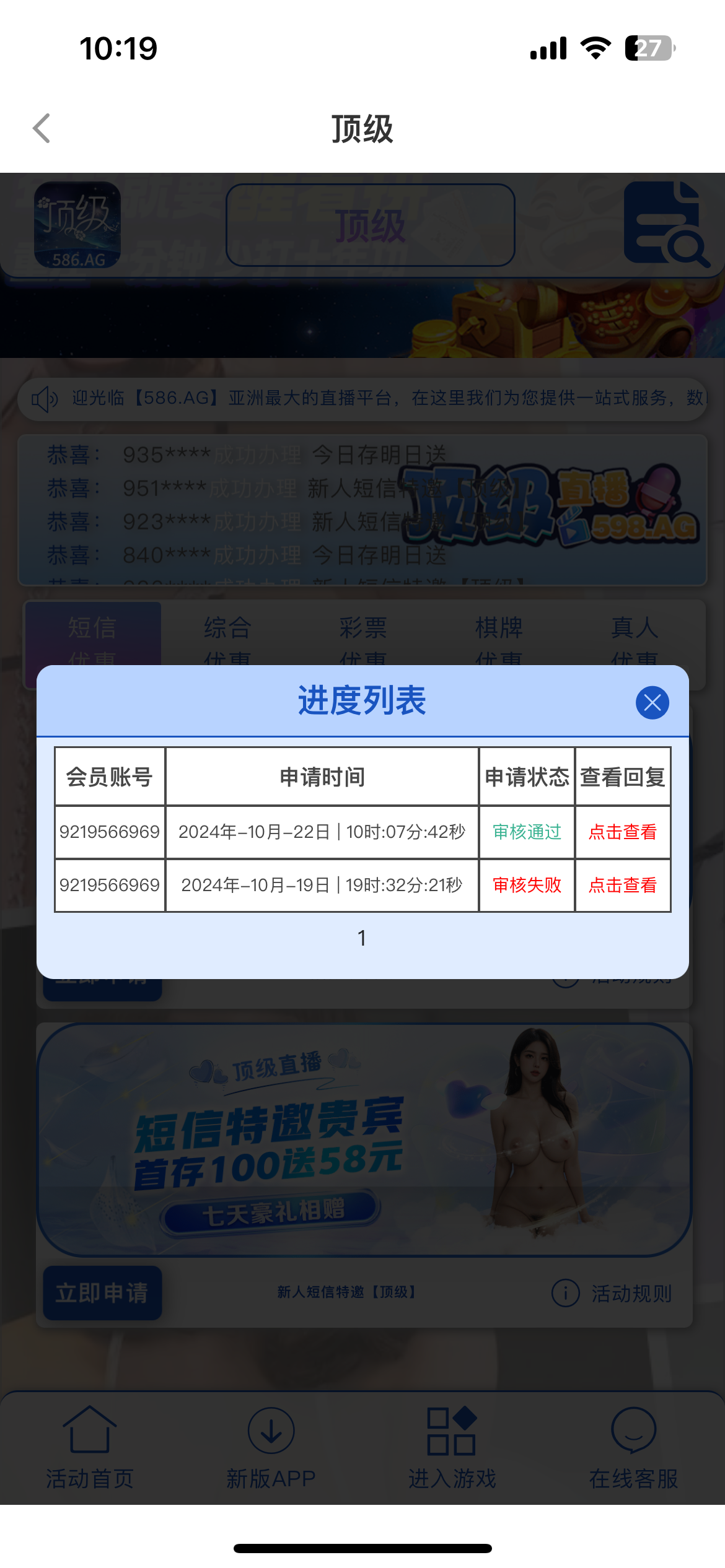Select page 1 in the pagination
Viewport: 725px width, 1568px height.
point(362,938)
